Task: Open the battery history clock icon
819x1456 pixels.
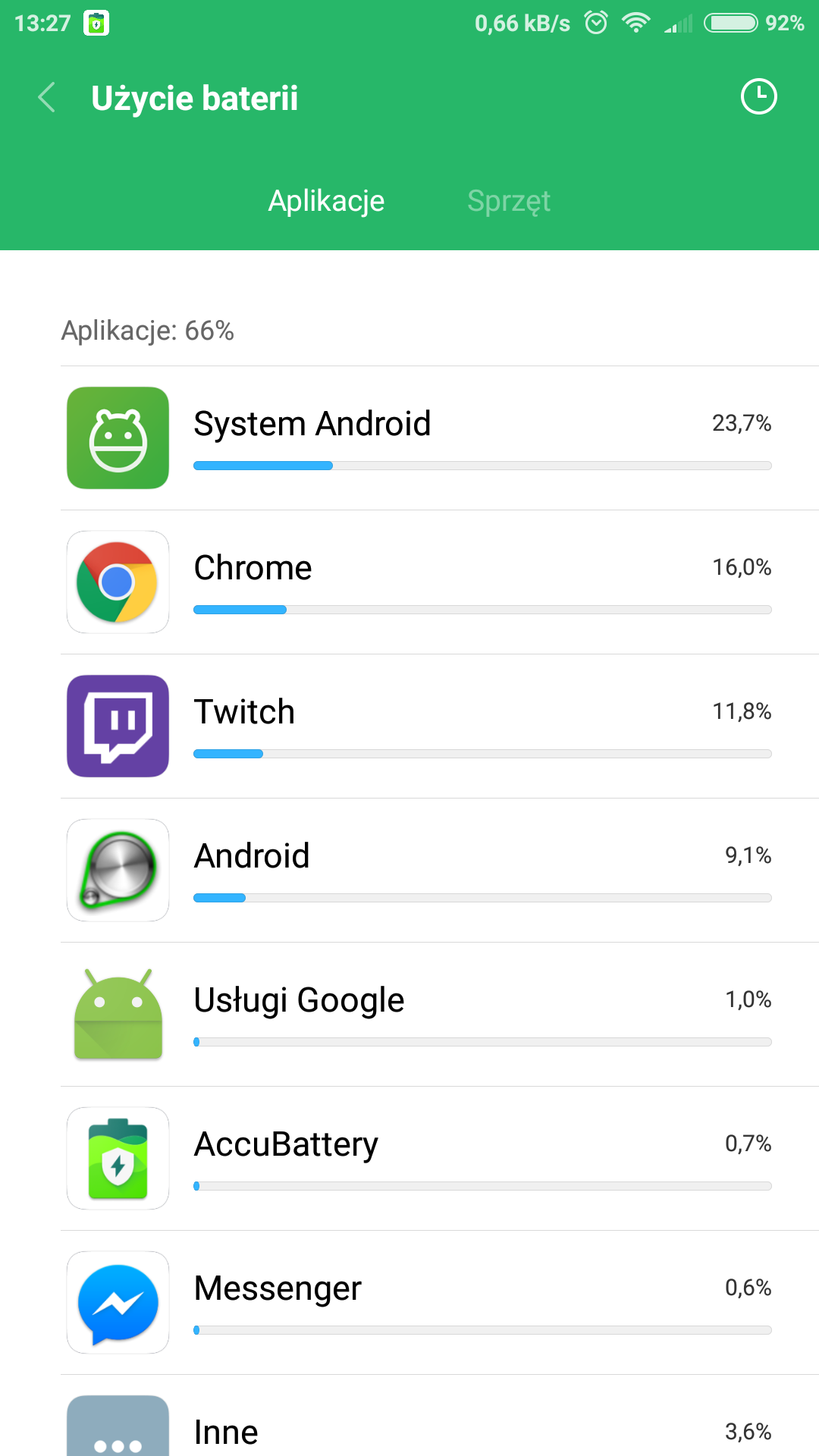Action: coord(758,97)
